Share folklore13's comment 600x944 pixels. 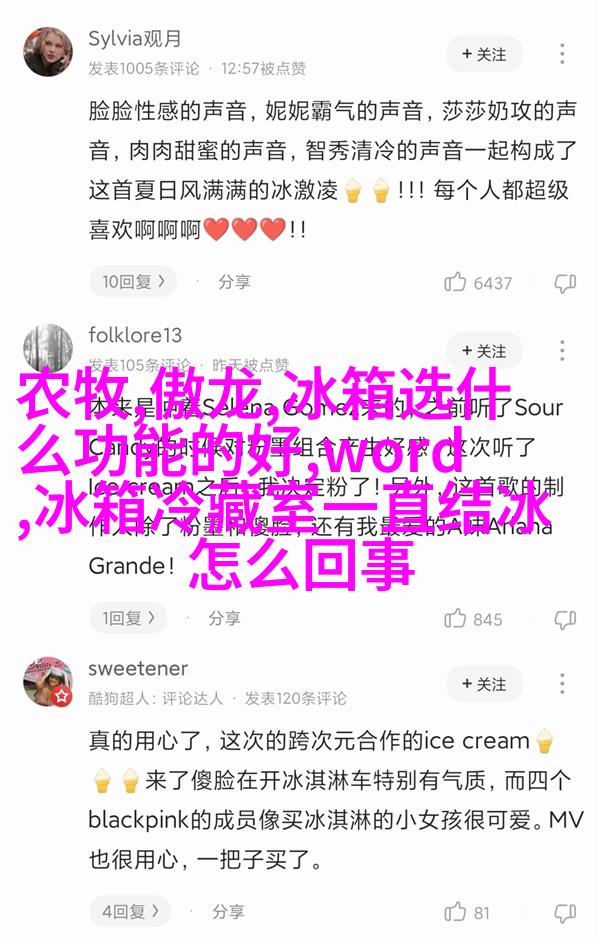pyautogui.click(x=223, y=618)
